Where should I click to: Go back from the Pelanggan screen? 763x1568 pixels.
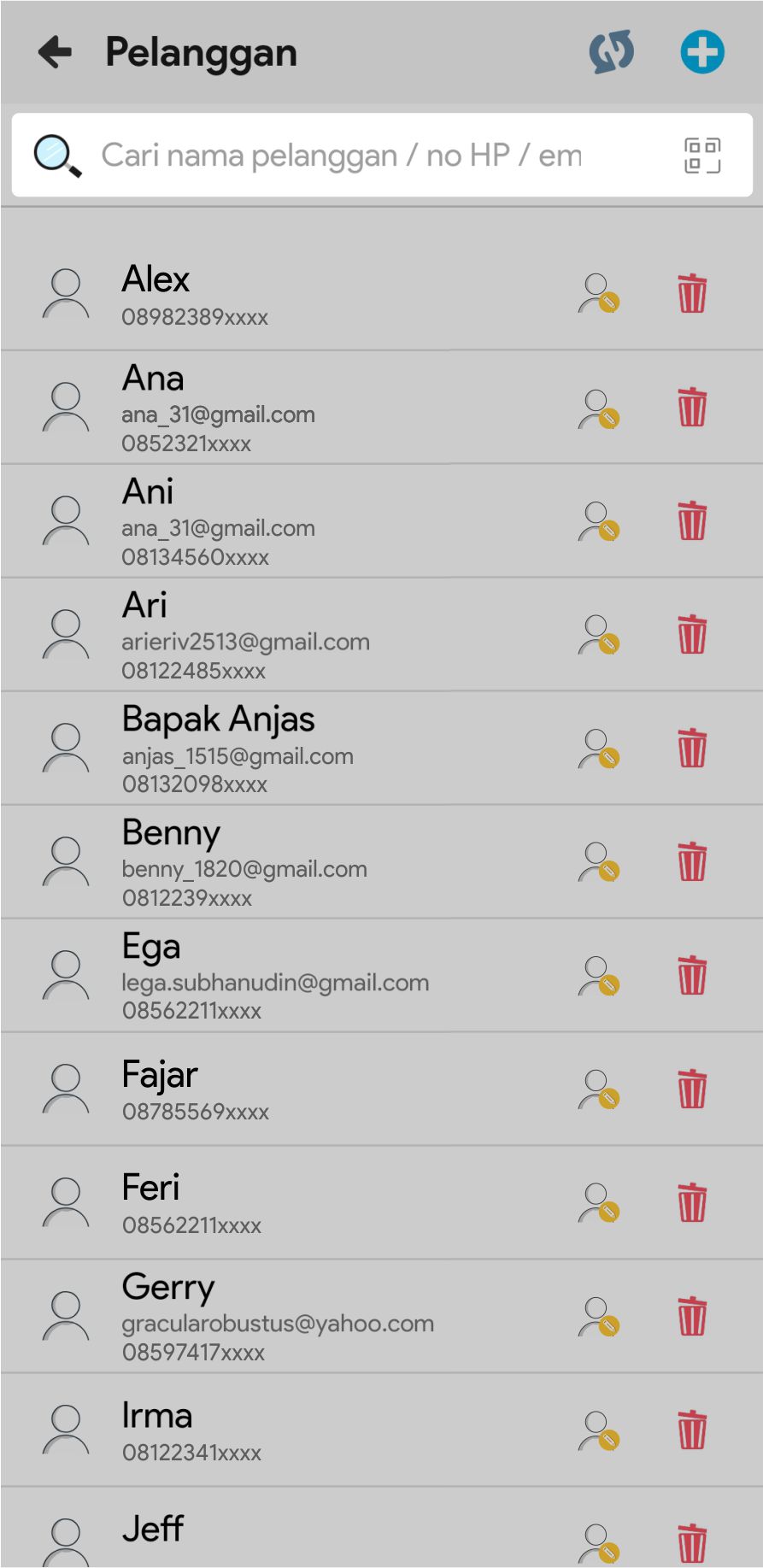(x=56, y=52)
